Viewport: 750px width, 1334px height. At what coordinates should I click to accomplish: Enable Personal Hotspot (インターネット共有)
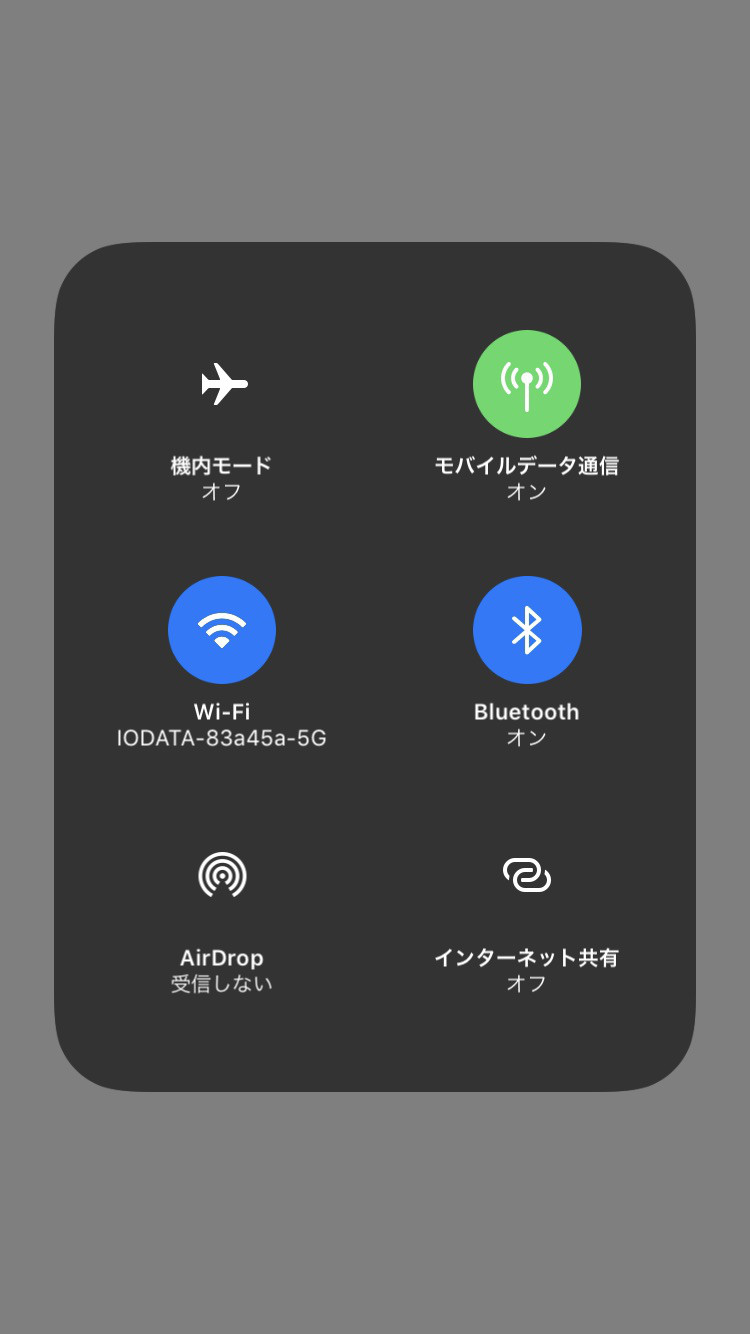click(x=527, y=876)
